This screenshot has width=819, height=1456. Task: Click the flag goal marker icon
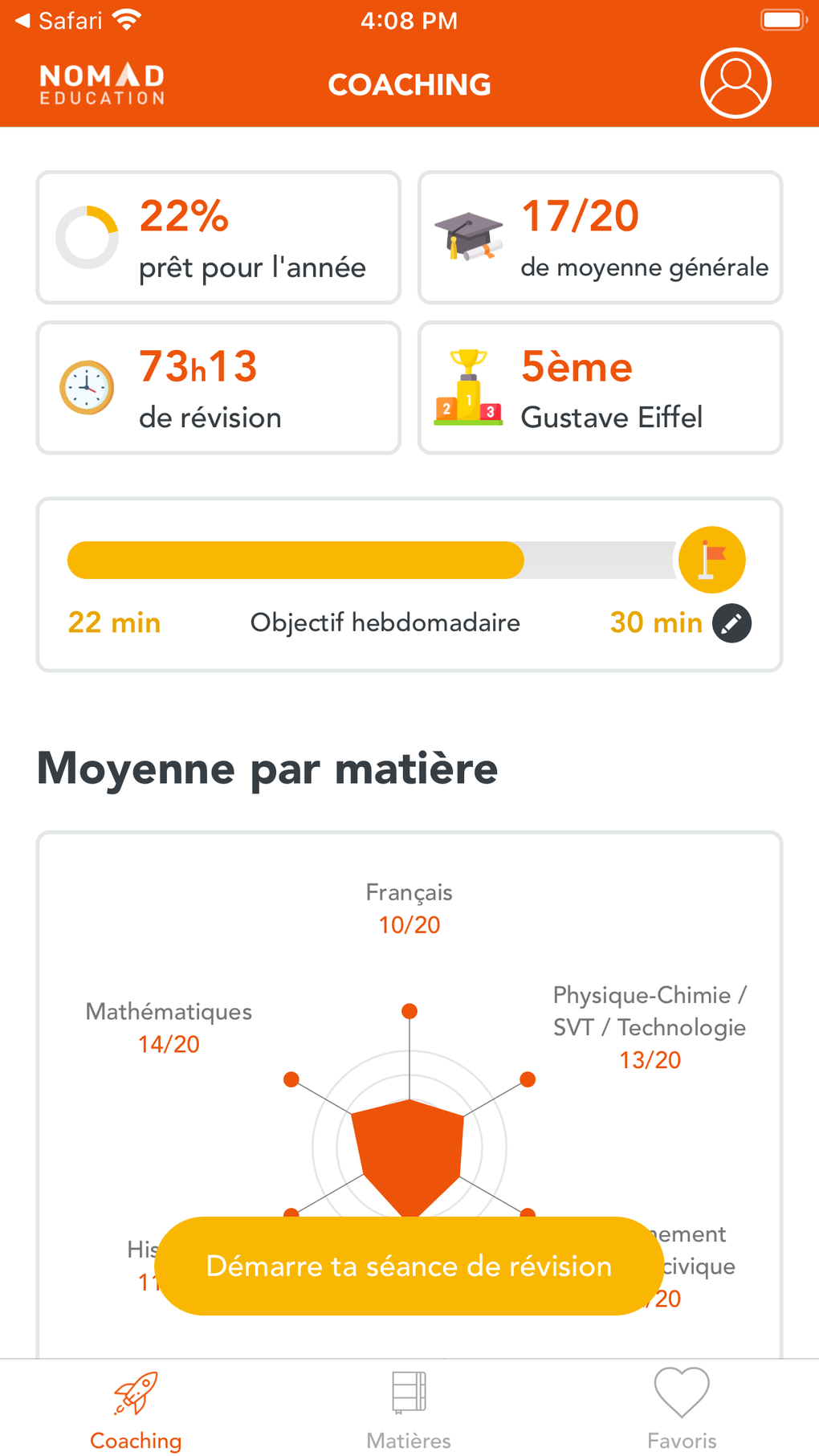[x=711, y=559]
